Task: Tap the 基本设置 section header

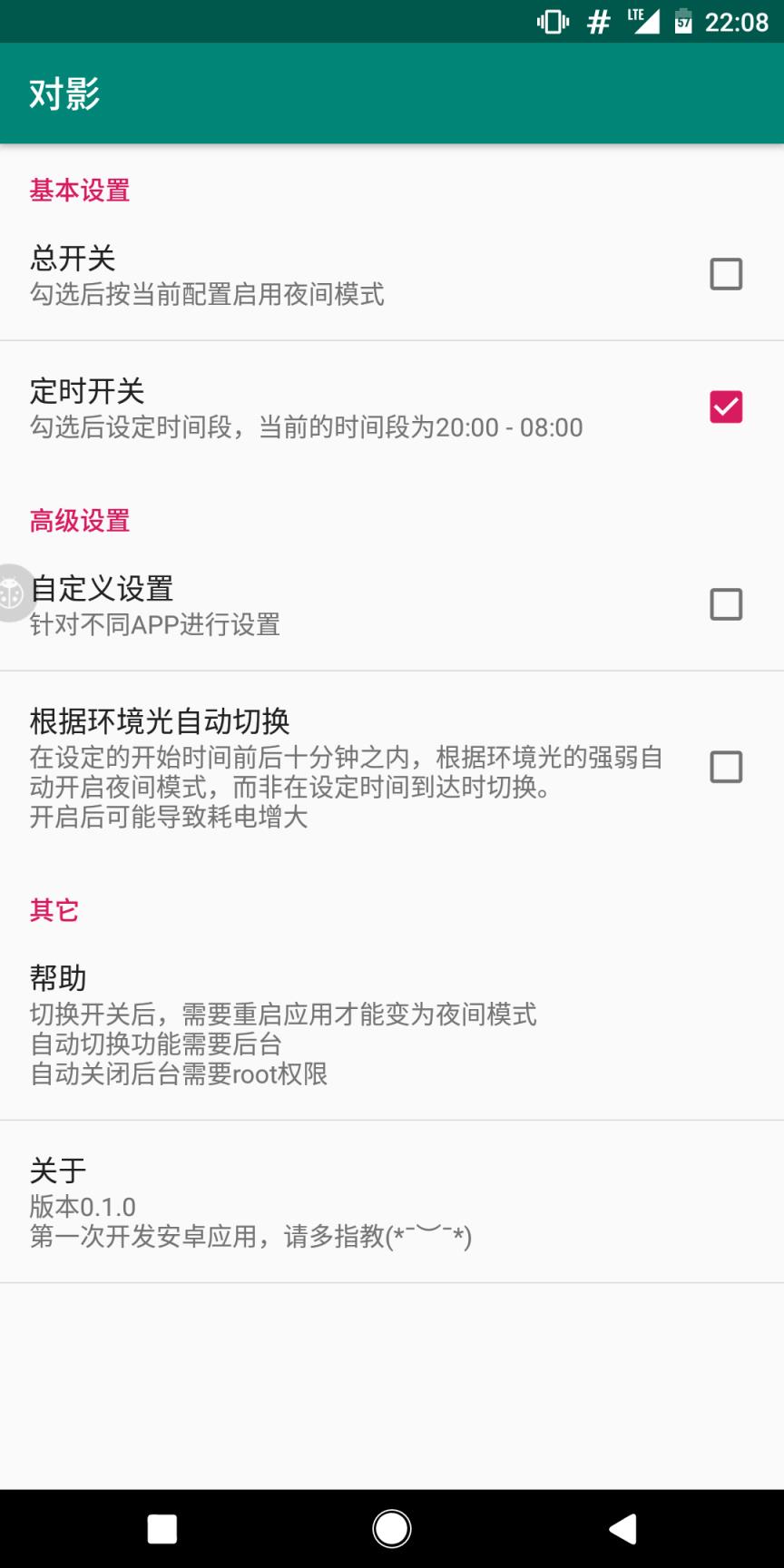Action: click(79, 191)
